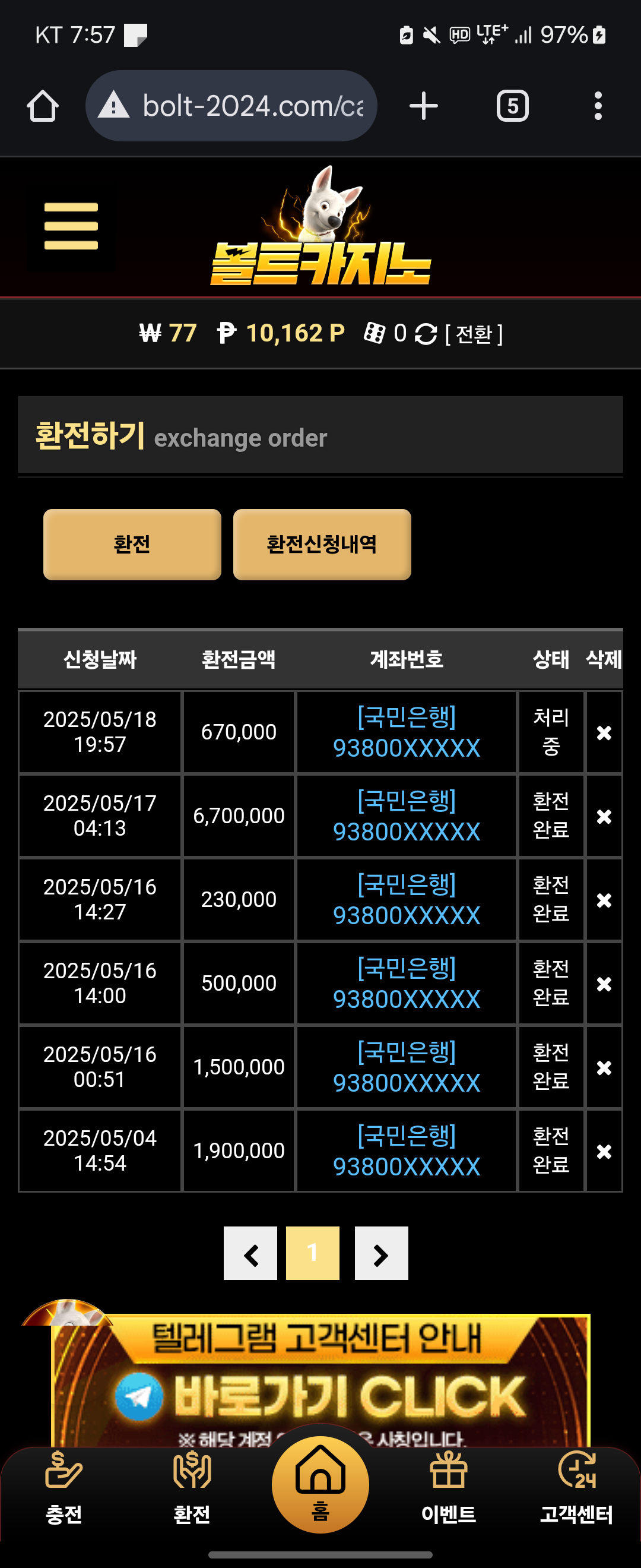Go to the next page arrow
Image resolution: width=641 pixels, height=1568 pixels.
tap(381, 1253)
